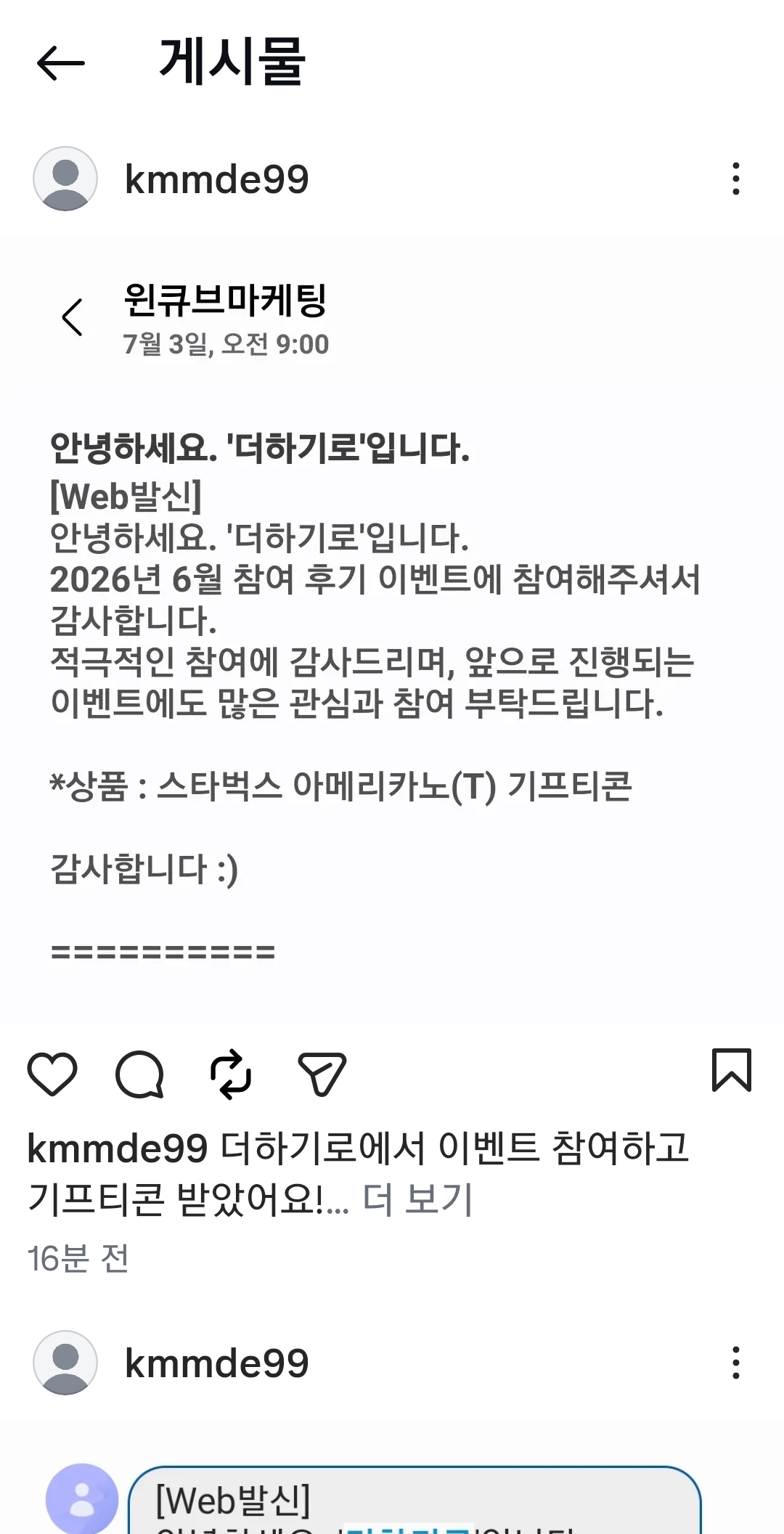Image resolution: width=784 pixels, height=1534 pixels.
Task: Open kmmde99 profile from the caption username
Action: [x=118, y=1149]
